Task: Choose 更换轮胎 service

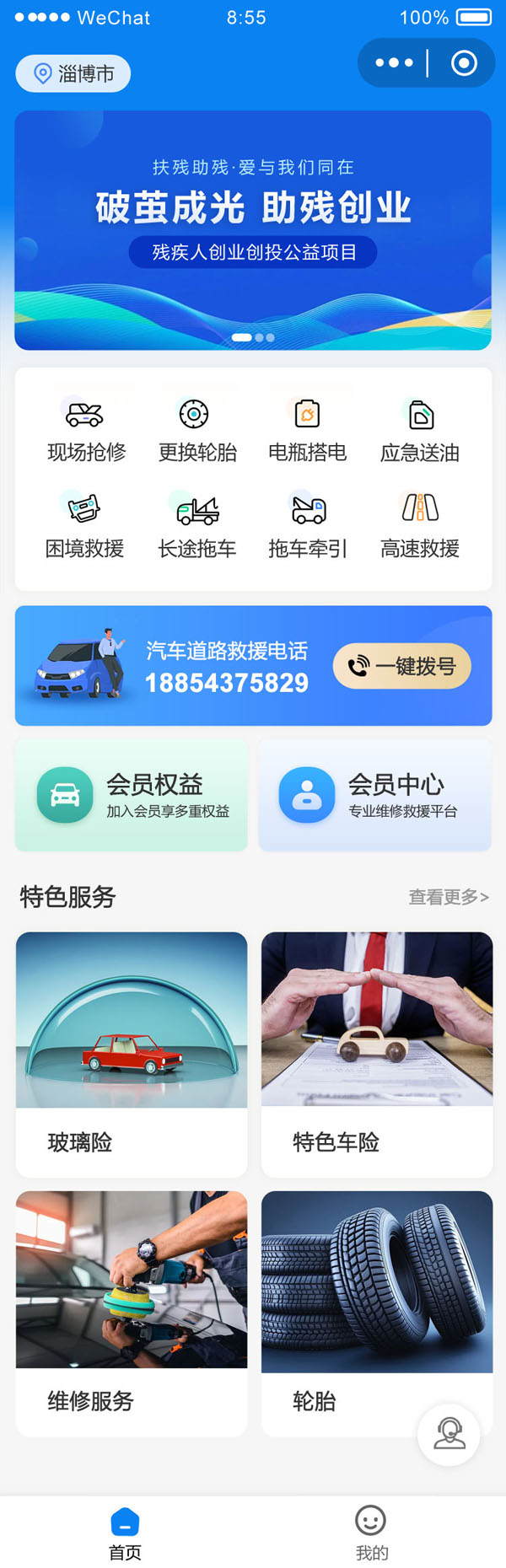Action: pos(196,431)
